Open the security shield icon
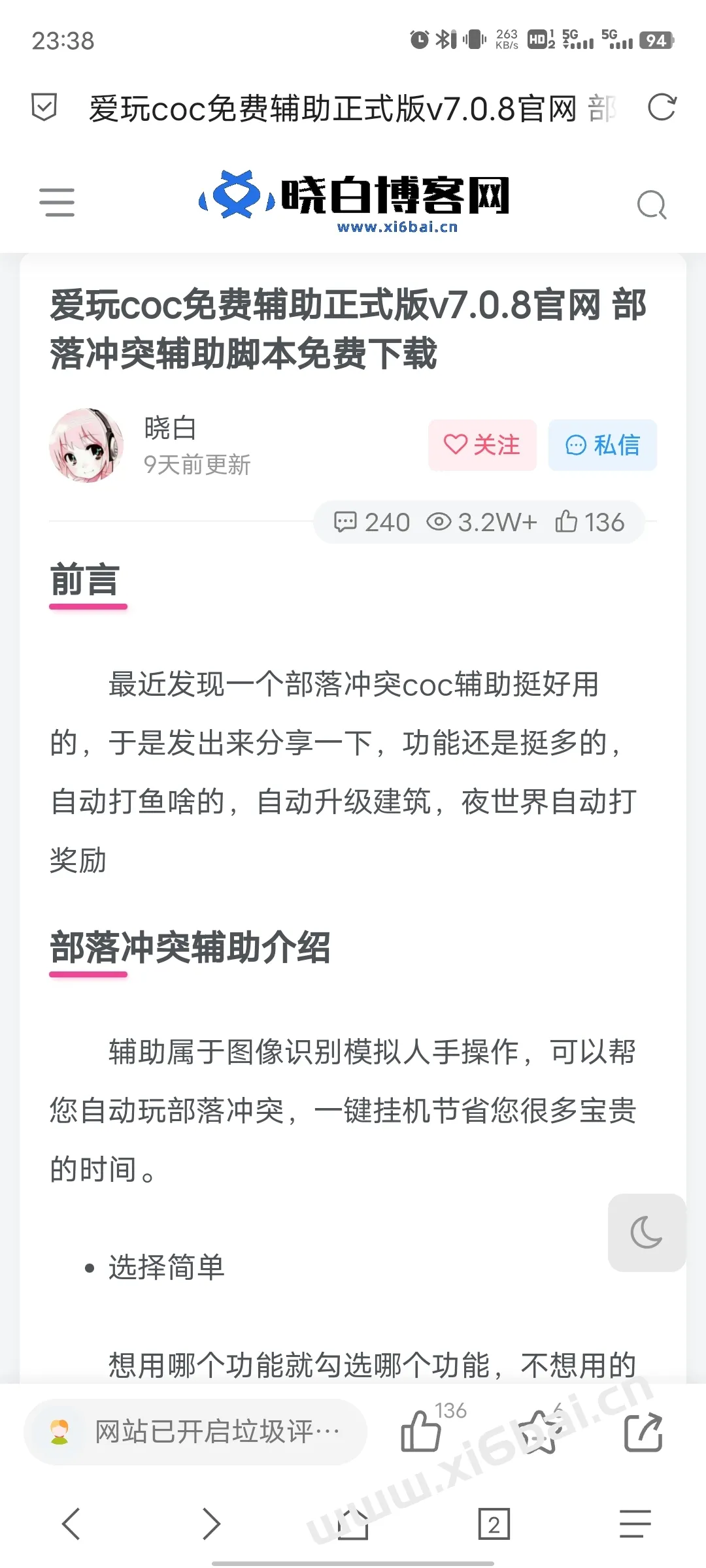 click(x=44, y=107)
